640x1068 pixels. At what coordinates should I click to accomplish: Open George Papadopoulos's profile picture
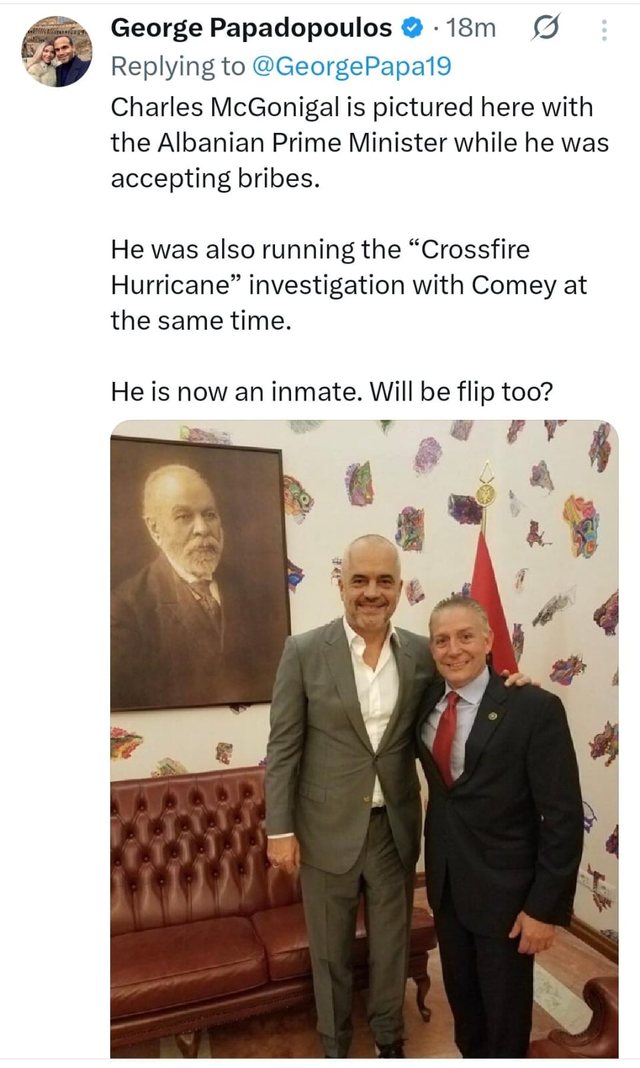[58, 52]
